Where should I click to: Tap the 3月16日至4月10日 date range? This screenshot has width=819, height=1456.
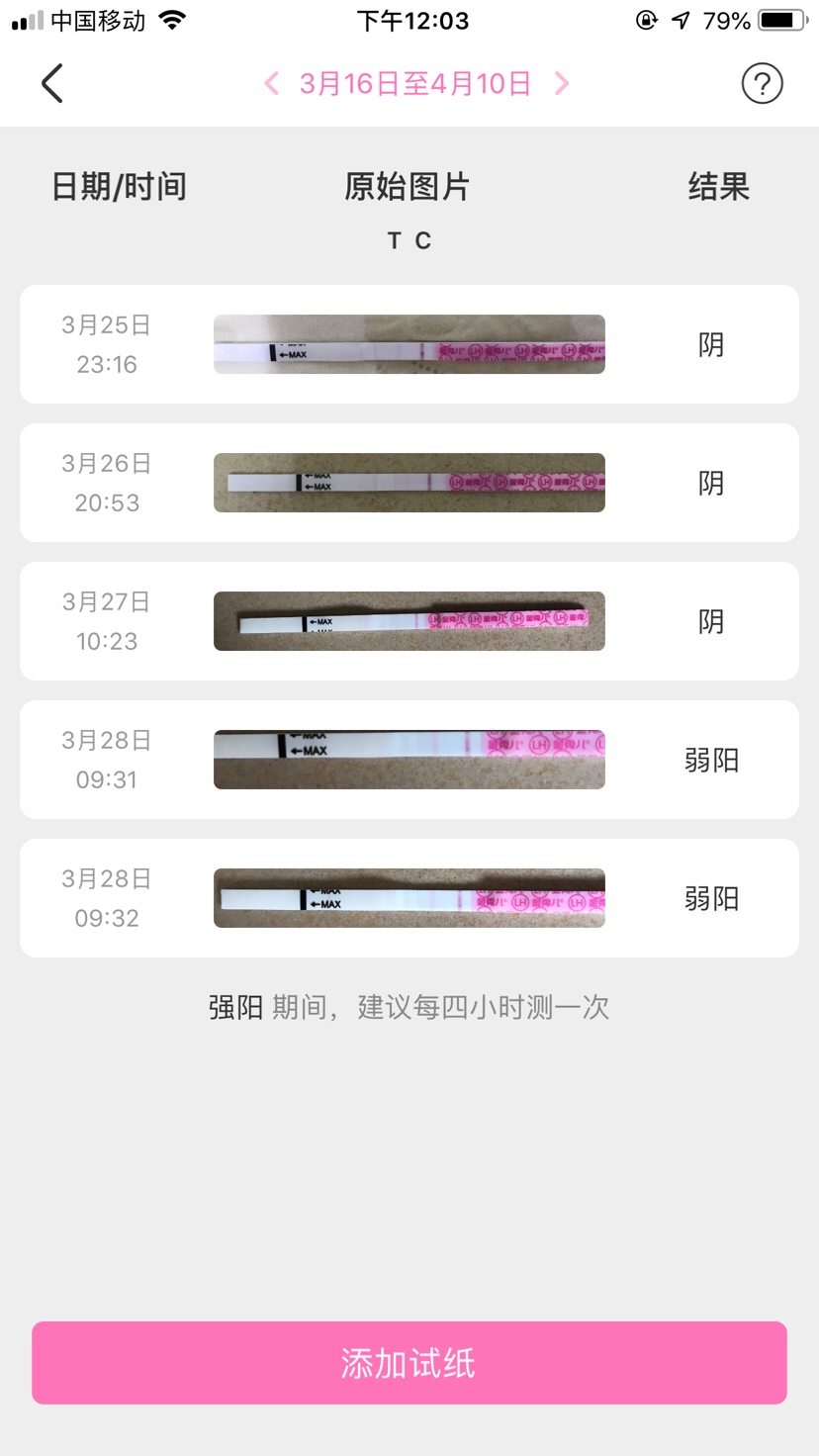tap(415, 84)
